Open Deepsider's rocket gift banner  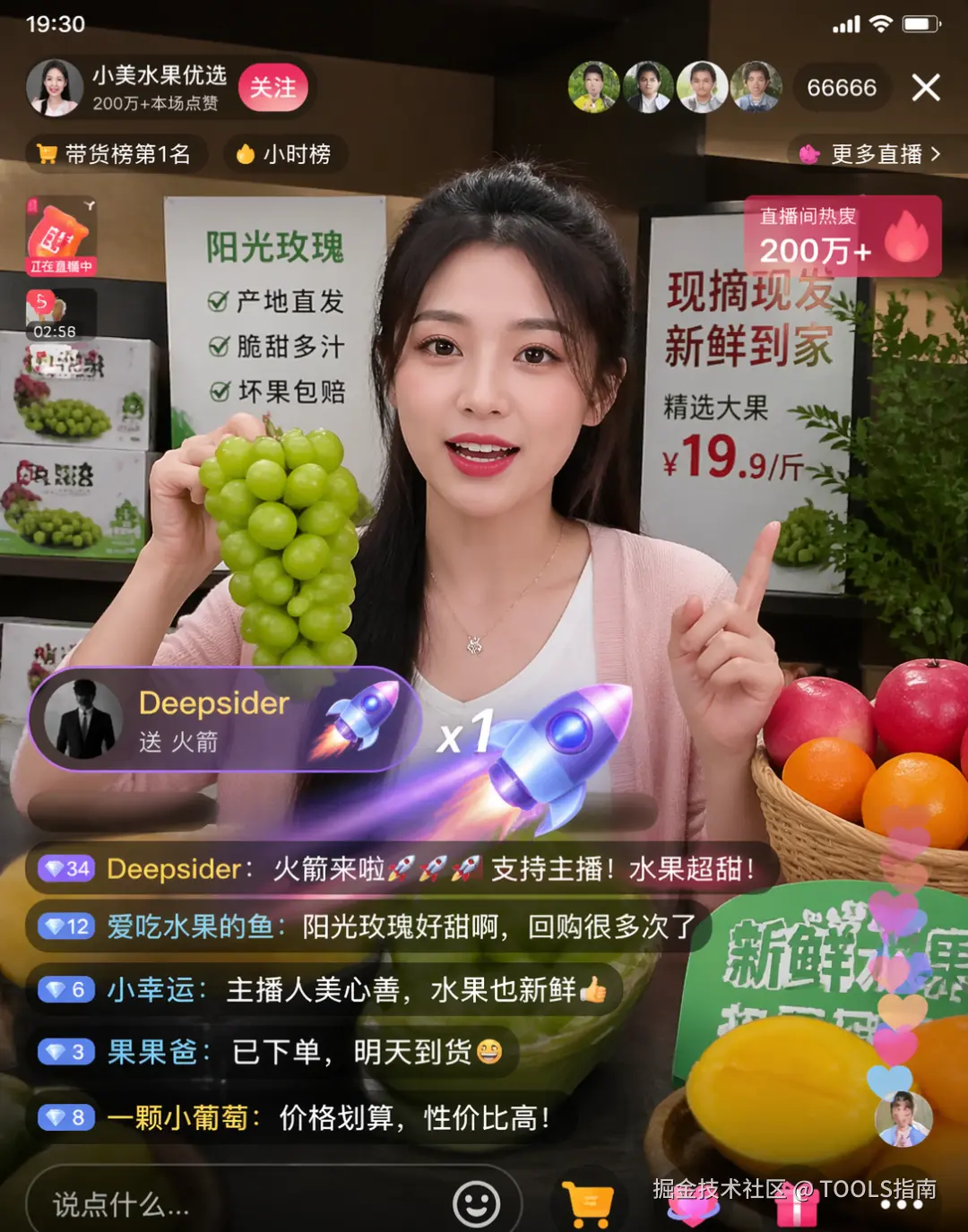pos(224,719)
